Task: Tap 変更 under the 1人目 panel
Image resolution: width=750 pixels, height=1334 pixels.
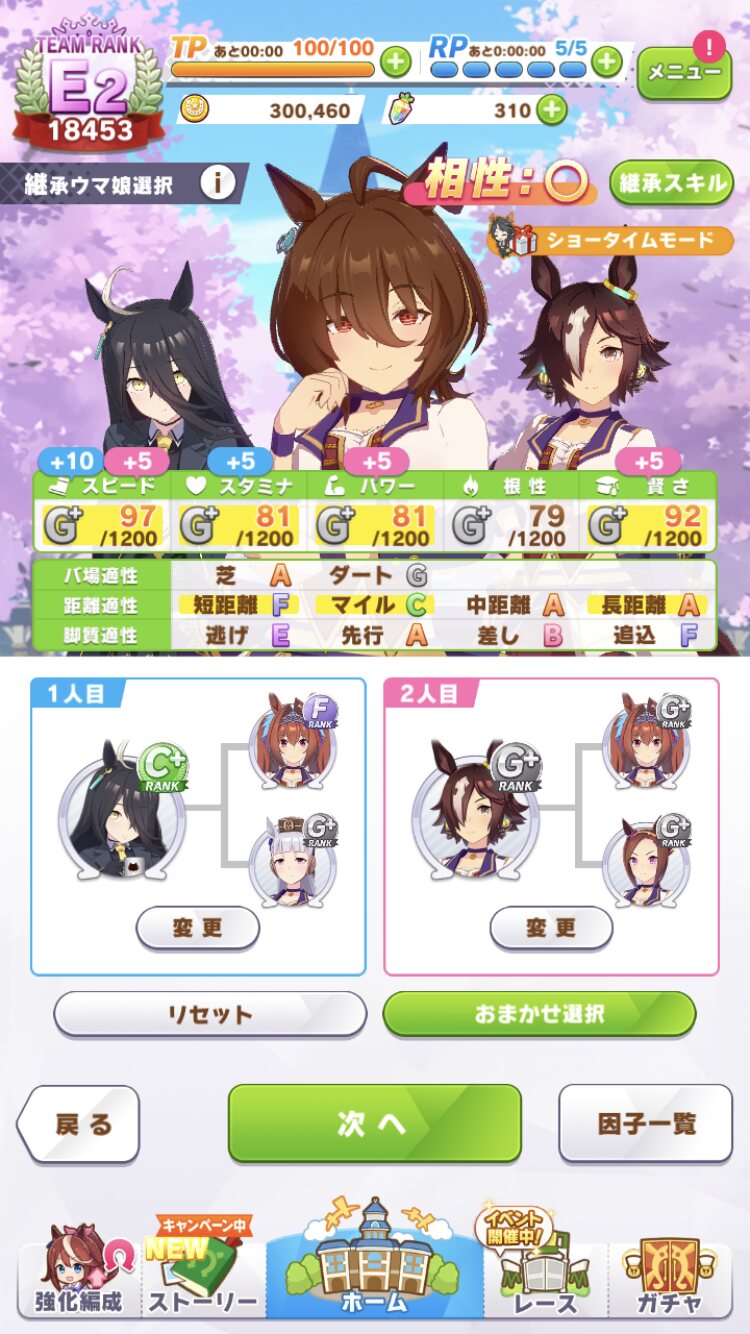Action: pos(198,927)
